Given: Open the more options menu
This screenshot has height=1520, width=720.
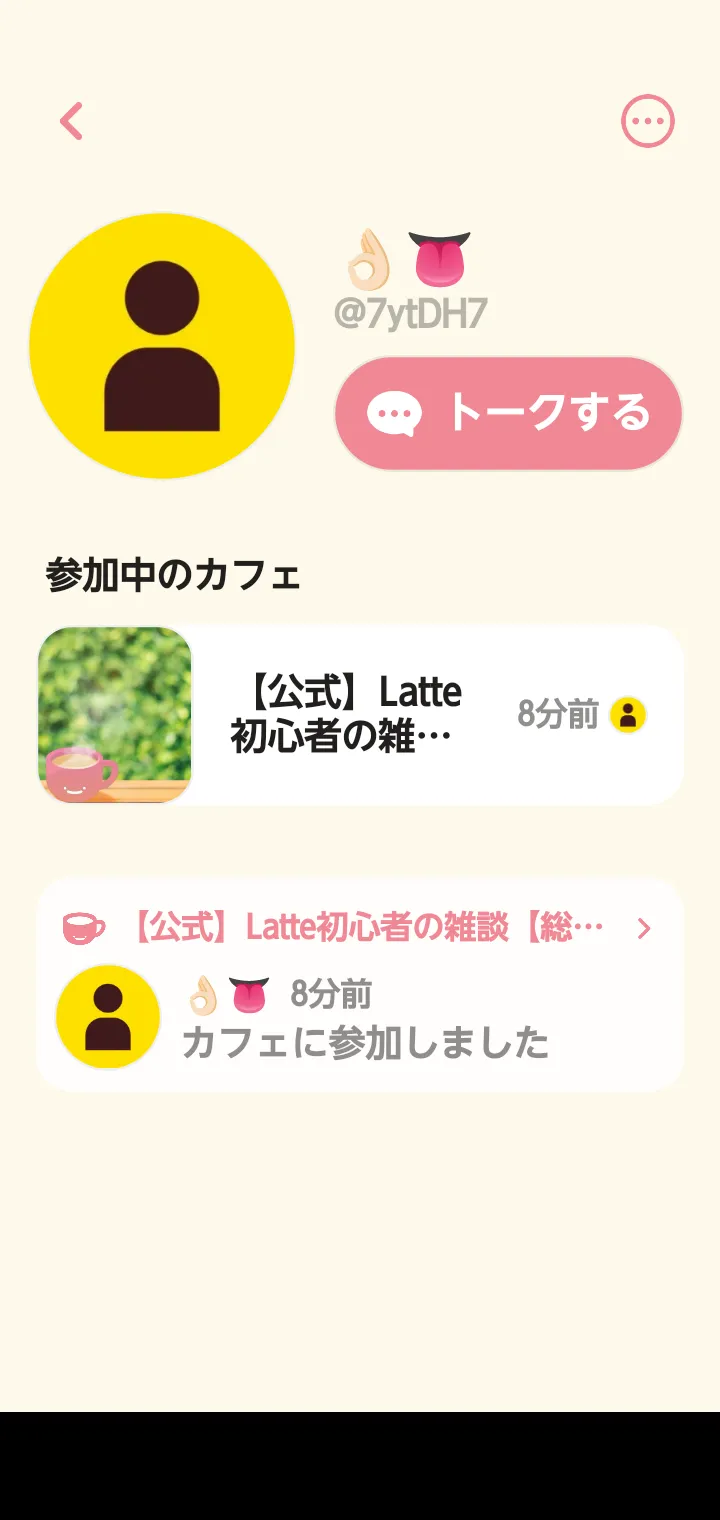Looking at the screenshot, I should (648, 122).
